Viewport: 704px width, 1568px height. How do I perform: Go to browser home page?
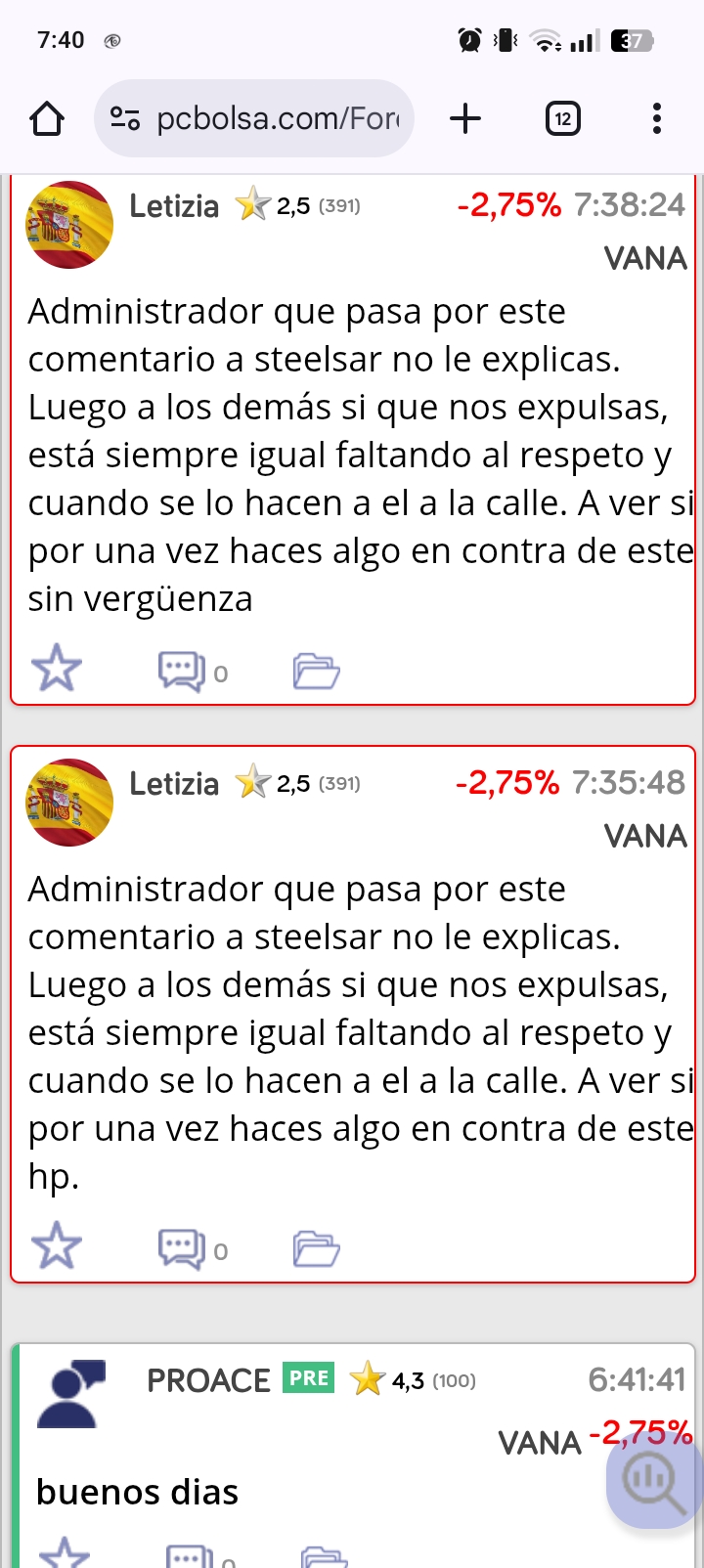(x=47, y=119)
